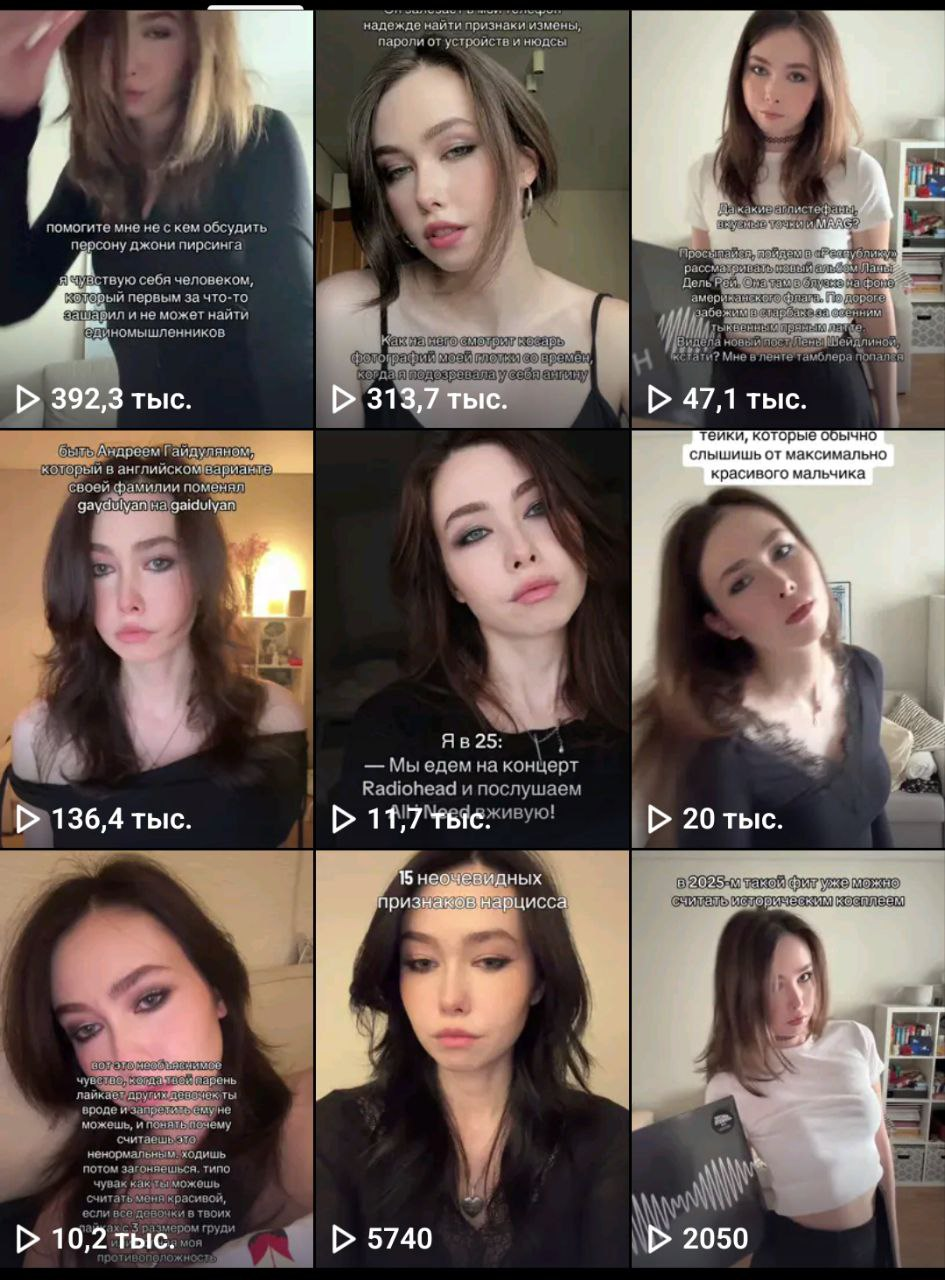Viewport: 945px width, 1280px height.
Task: Open the 2025 cosplay video with 2050 views
Action: click(x=788, y=1060)
